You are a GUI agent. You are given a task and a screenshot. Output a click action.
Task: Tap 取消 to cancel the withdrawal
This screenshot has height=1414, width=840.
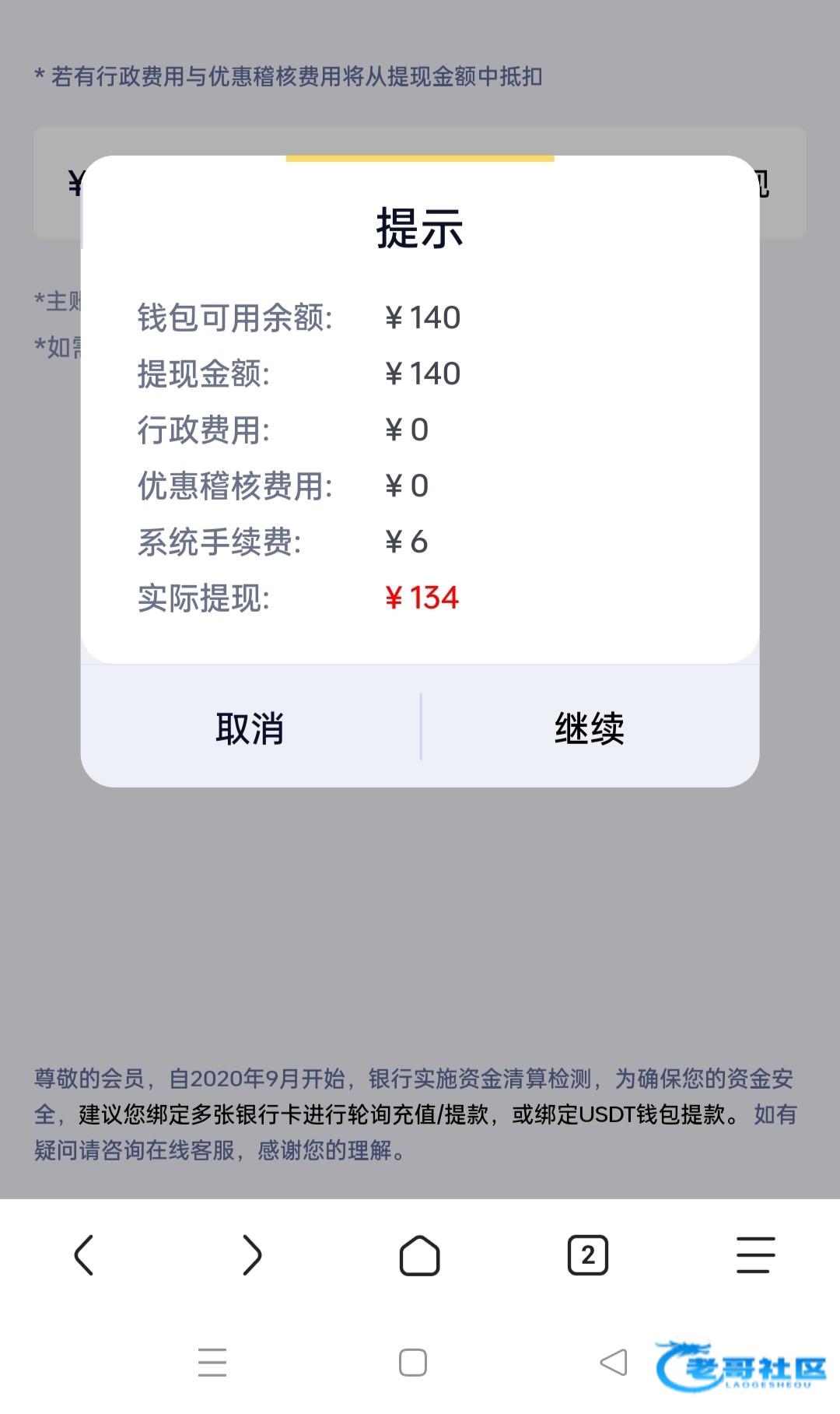click(x=250, y=728)
